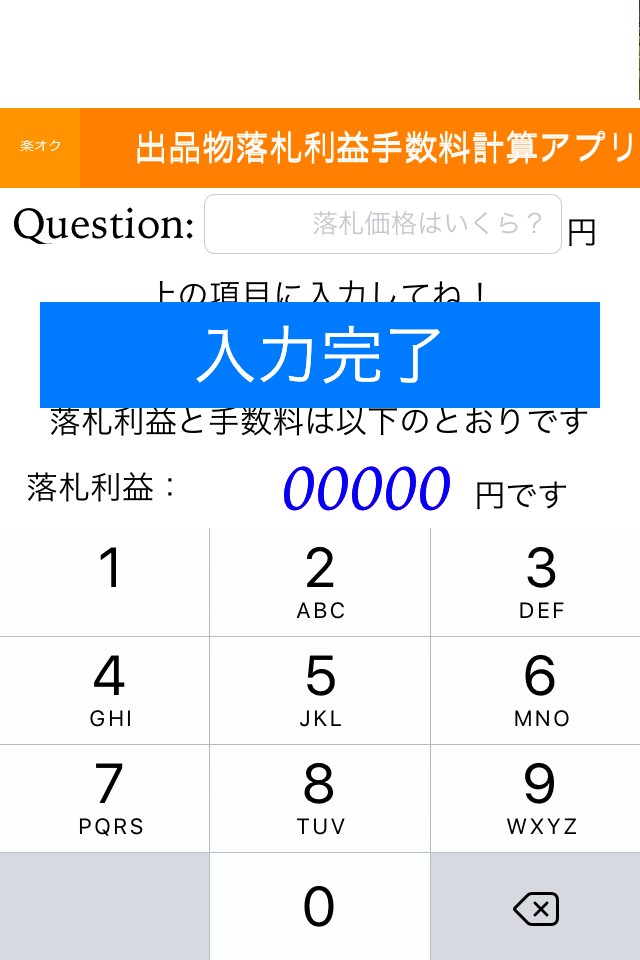Open the 楽オク orange button
The height and width of the screenshot is (960, 640).
click(x=40, y=147)
